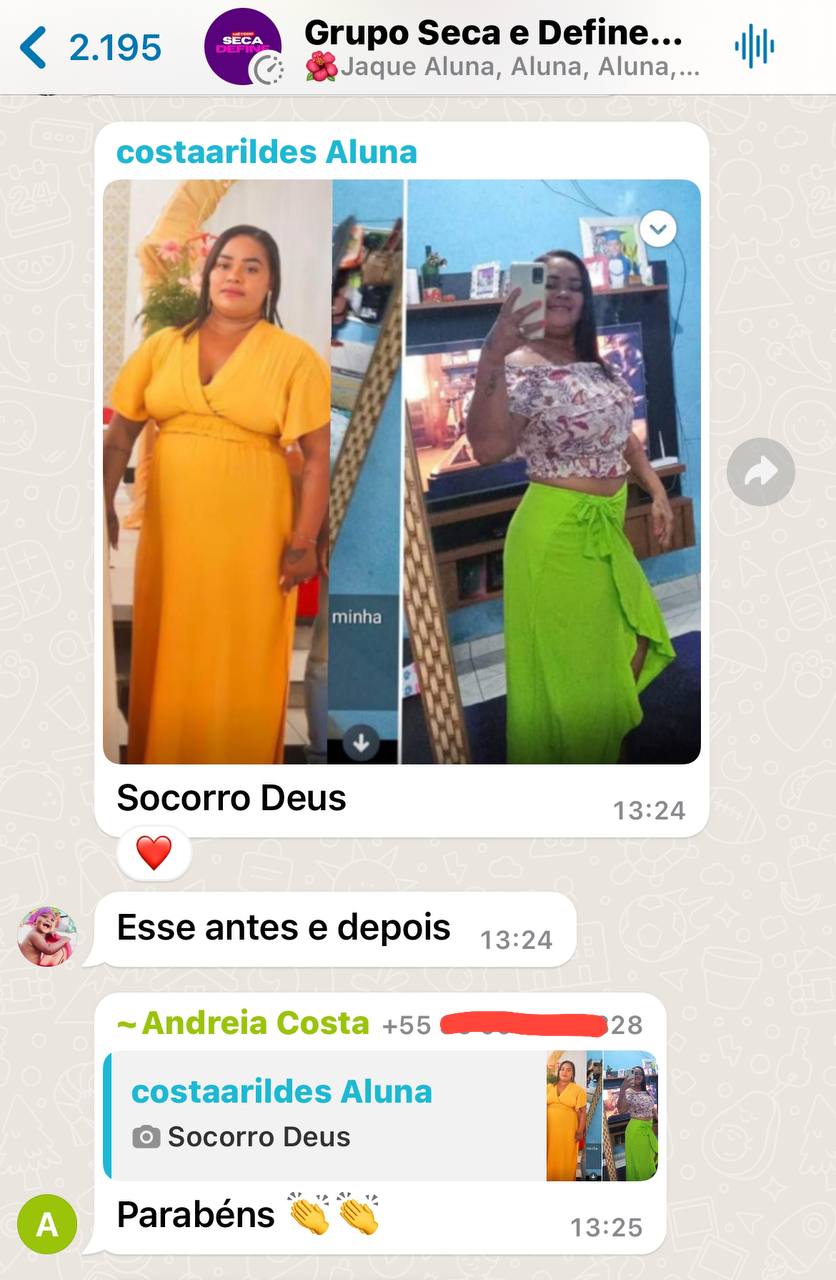This screenshot has height=1280, width=836.
Task: Jump to the quoted Socorro Deus message
Action: 380,1115
